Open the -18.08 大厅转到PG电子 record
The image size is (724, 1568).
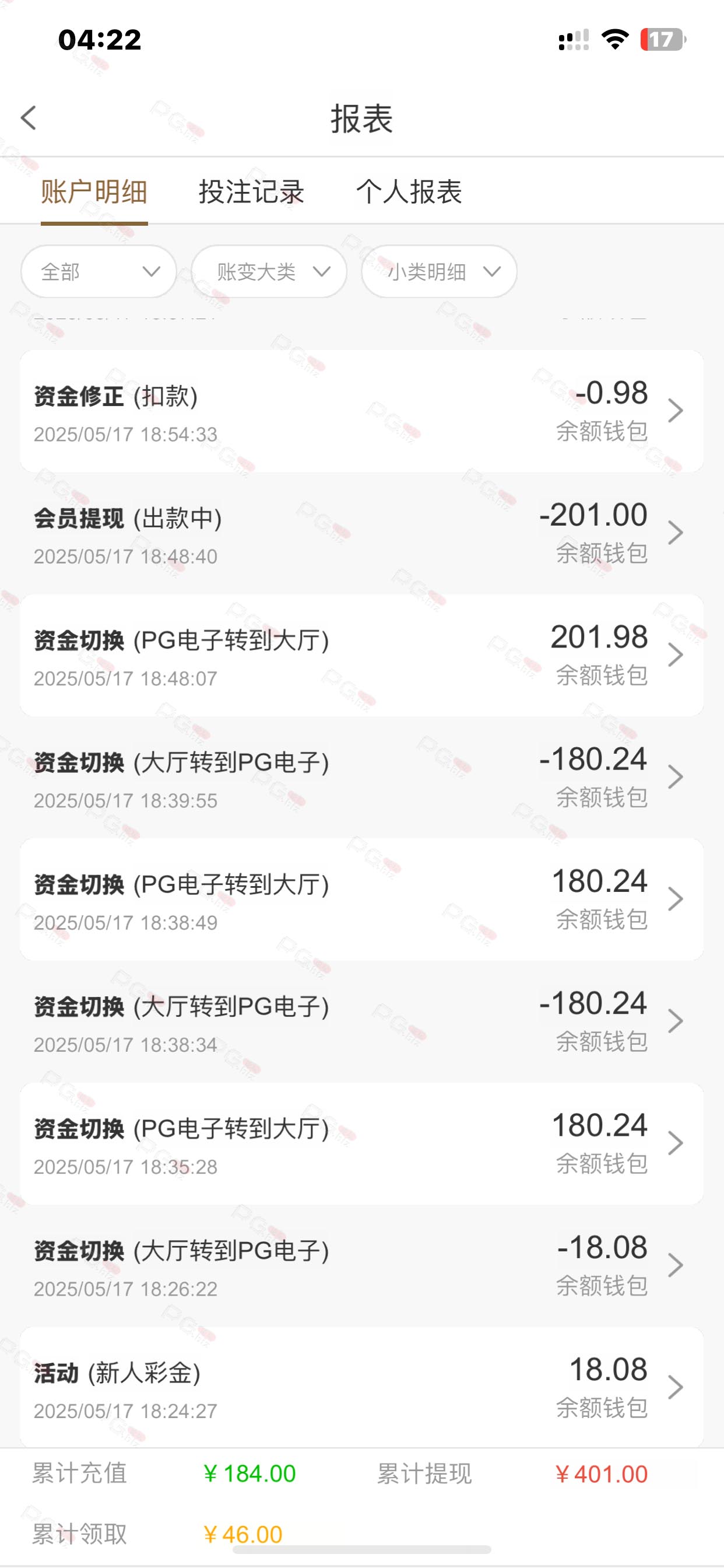tap(362, 1266)
